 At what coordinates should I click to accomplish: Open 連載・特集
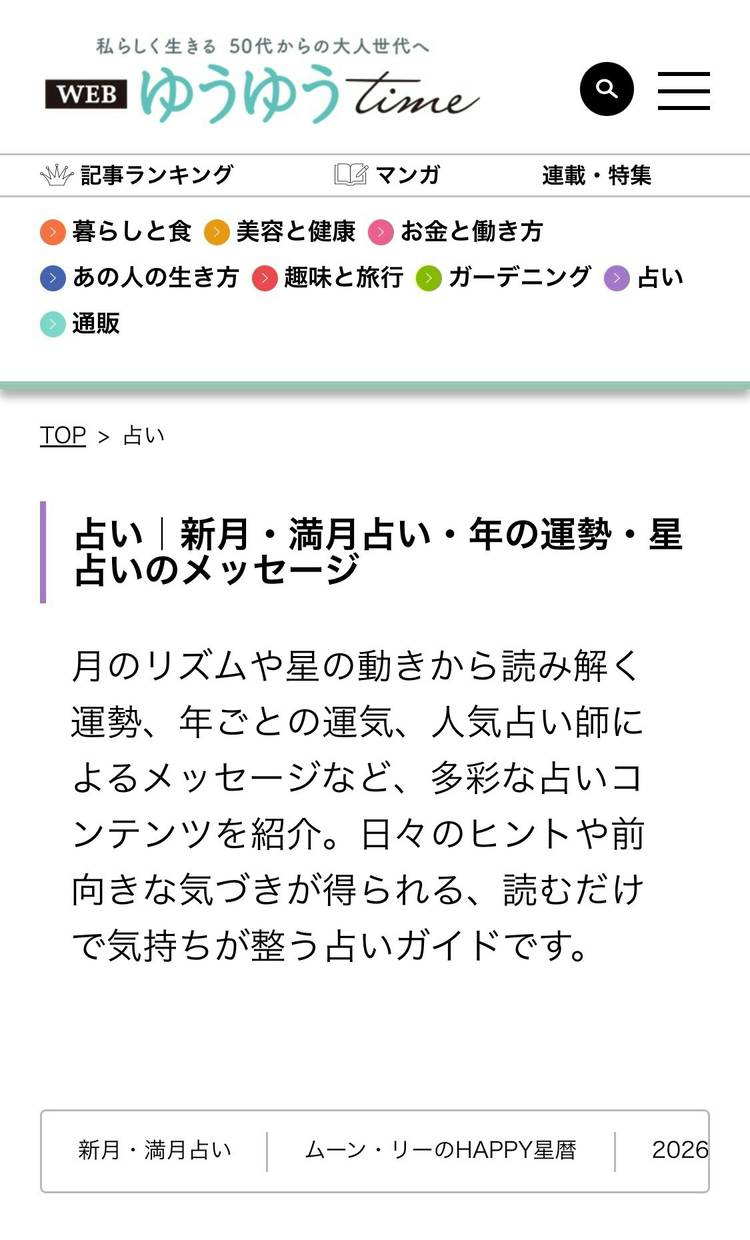click(597, 175)
